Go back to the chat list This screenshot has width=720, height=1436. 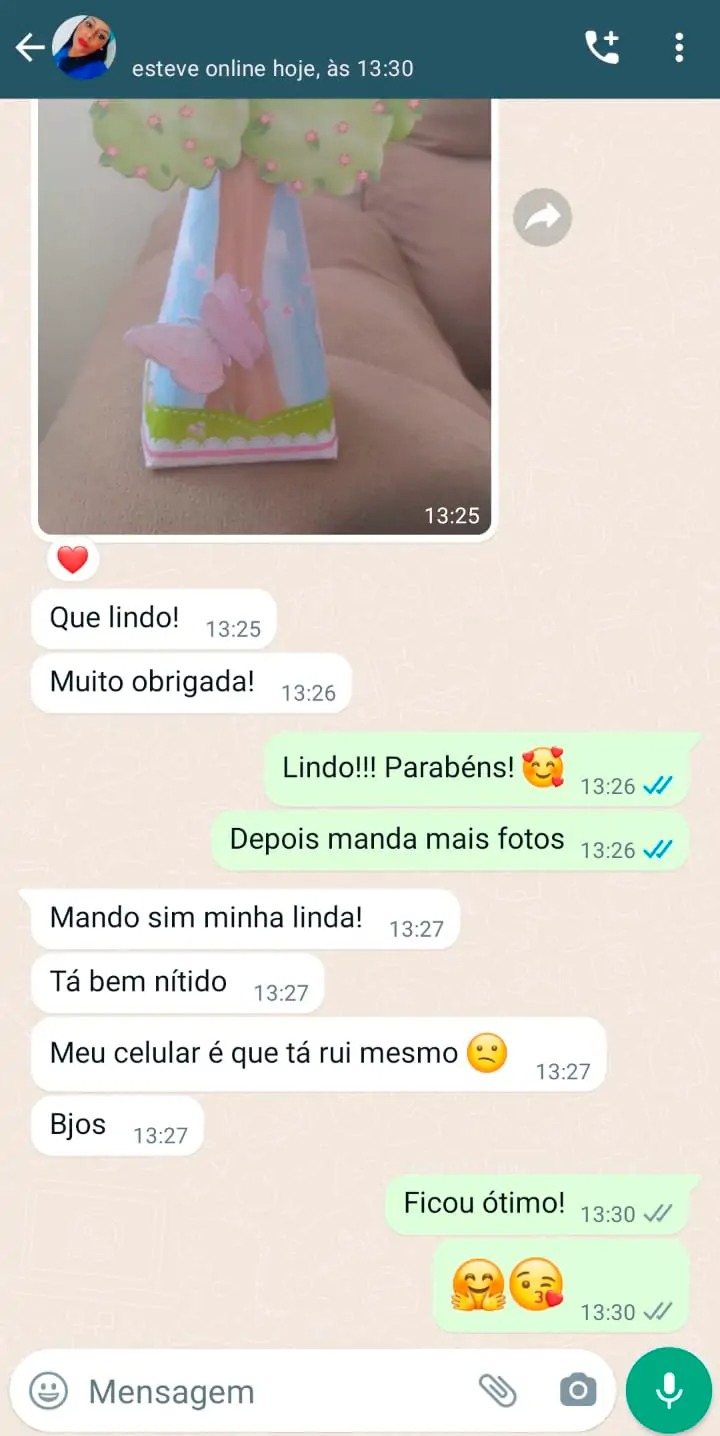pyautogui.click(x=29, y=47)
